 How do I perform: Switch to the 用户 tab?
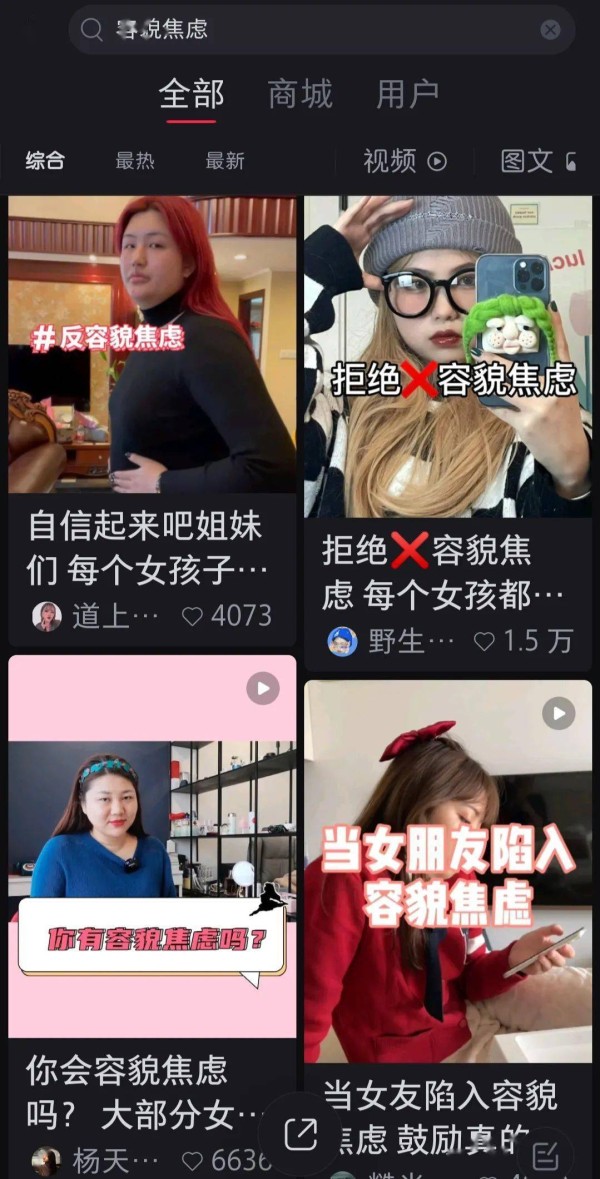pyautogui.click(x=408, y=95)
